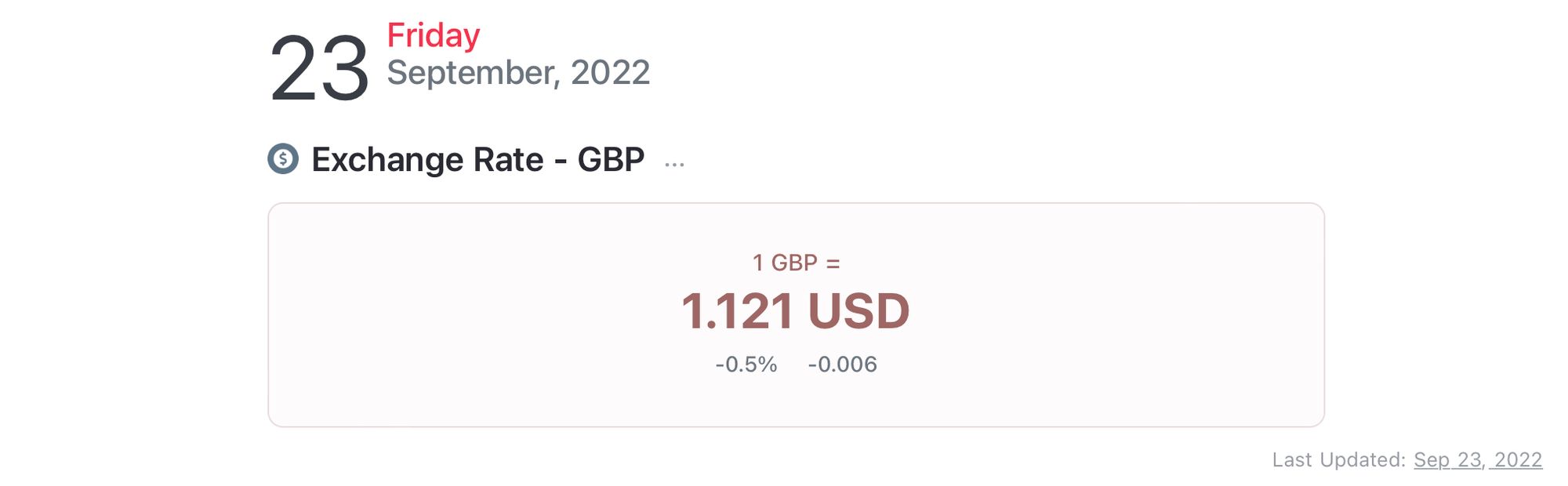Tap the Sep 23, 2022 last-updated link

point(1477,459)
